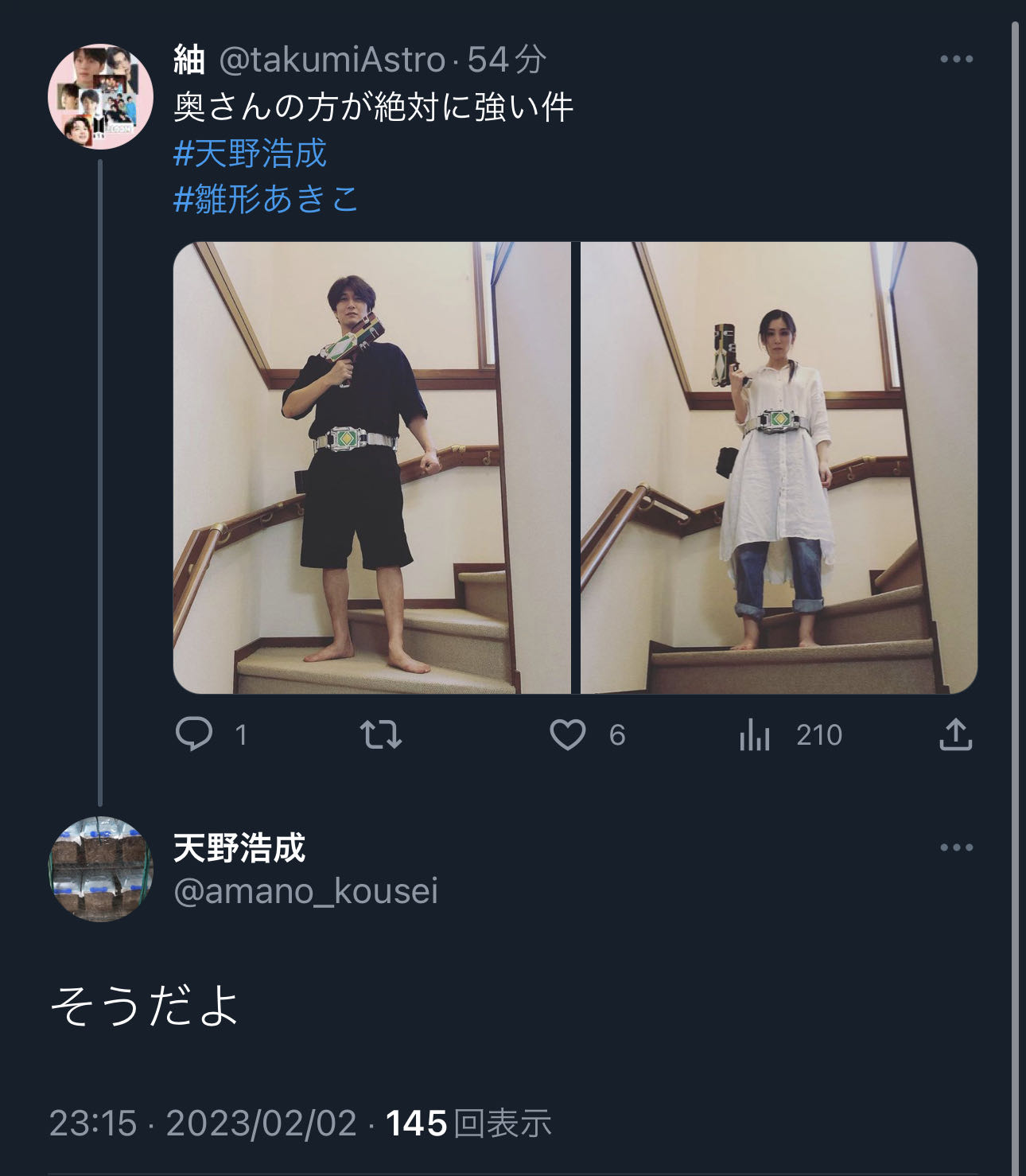Open the #天野浩成 hashtag
Viewport: 1026px width, 1176px height.
coord(250,153)
